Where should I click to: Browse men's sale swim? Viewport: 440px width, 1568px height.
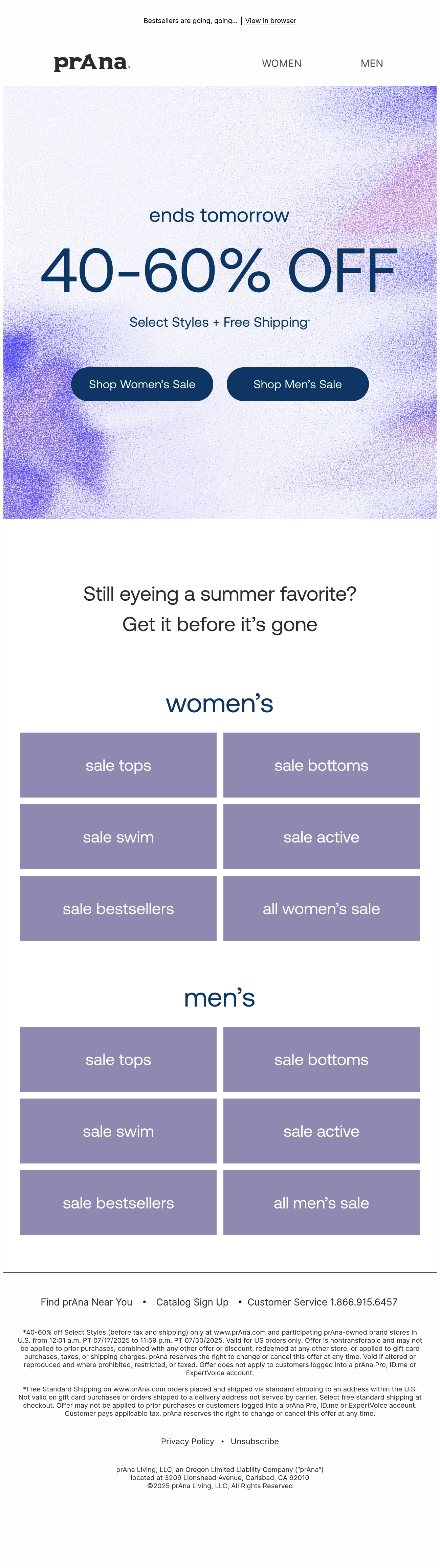(x=118, y=1132)
